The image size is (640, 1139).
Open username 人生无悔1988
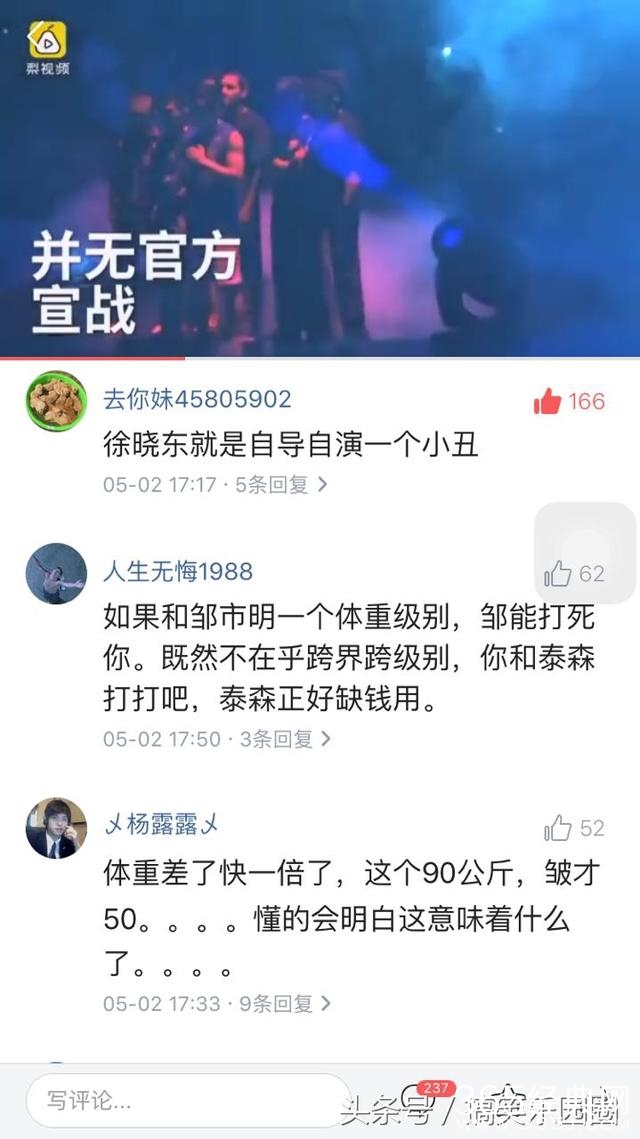(x=178, y=572)
